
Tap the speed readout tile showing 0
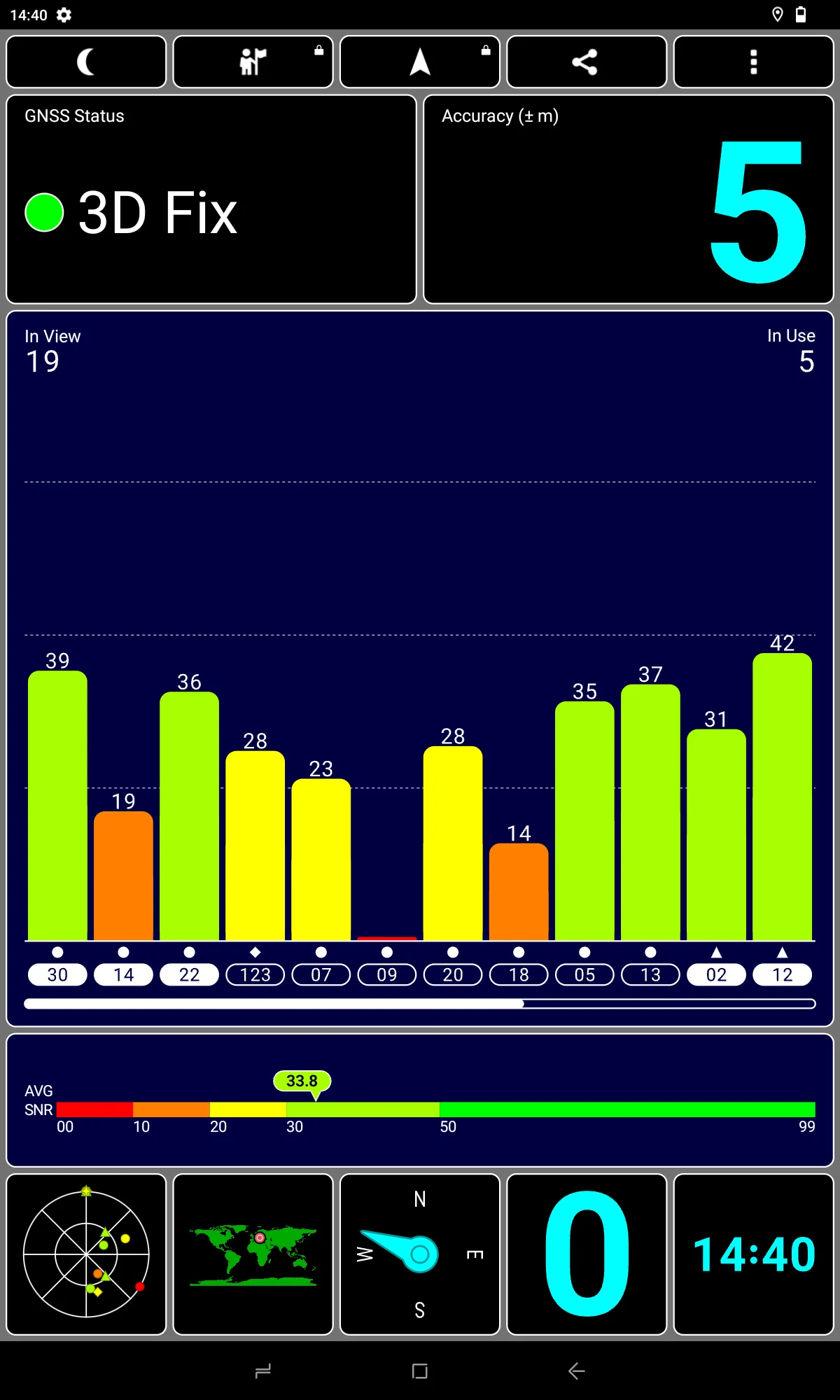point(586,1254)
